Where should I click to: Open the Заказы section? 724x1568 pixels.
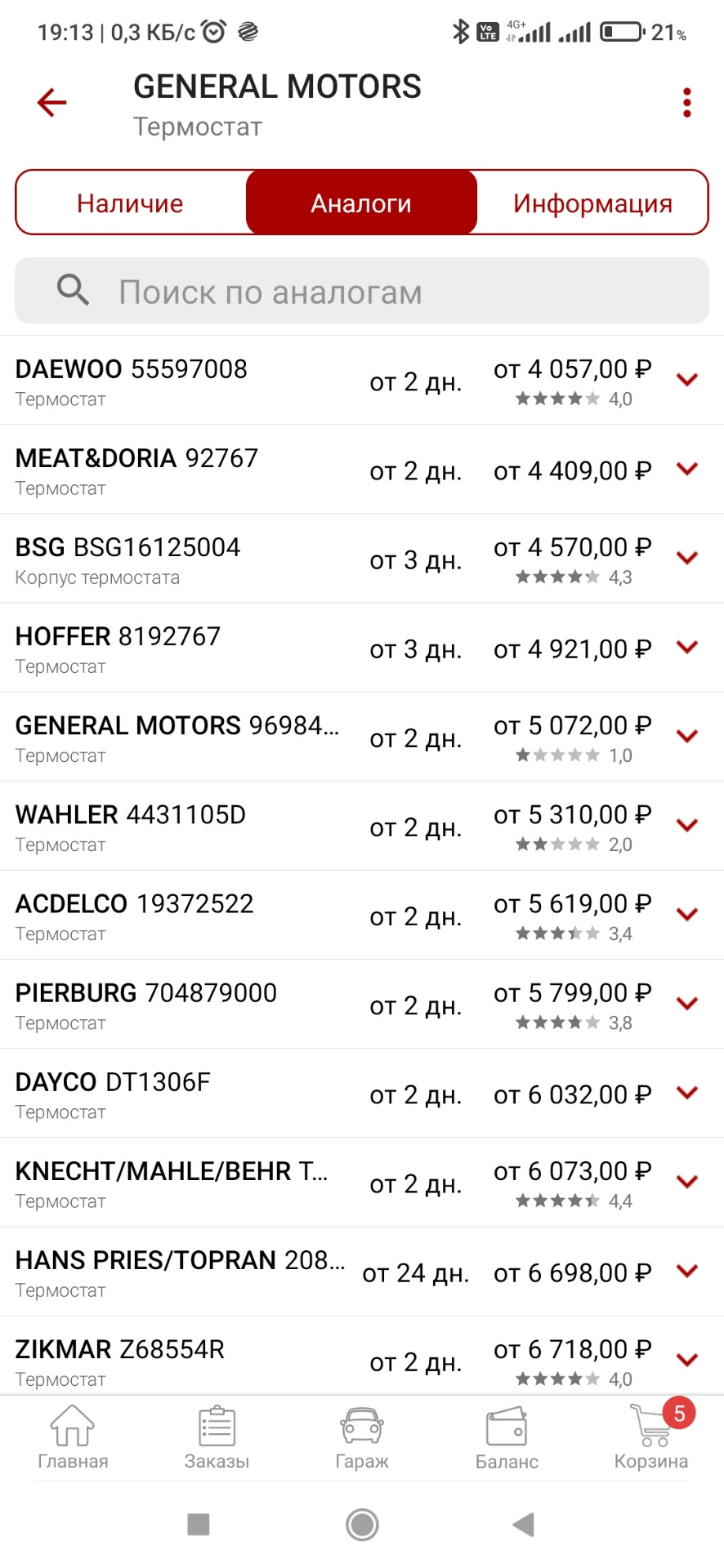tap(217, 1437)
